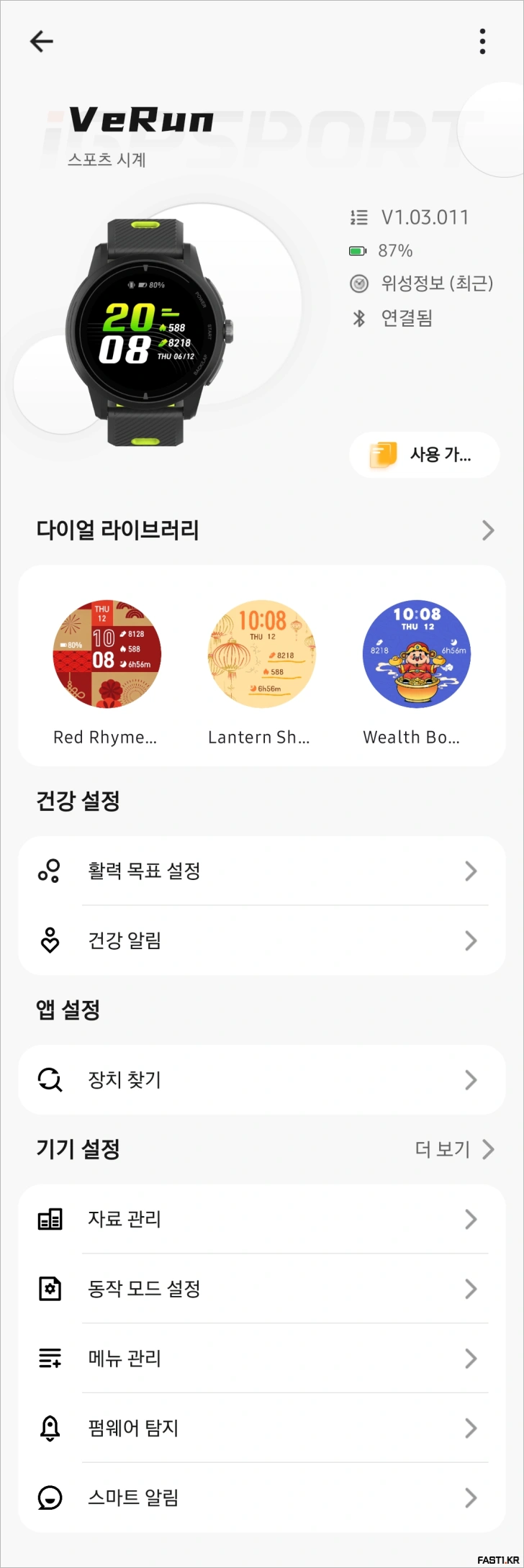524x1568 pixels.
Task: Tap the Bluetooth connected status icon
Action: [358, 318]
